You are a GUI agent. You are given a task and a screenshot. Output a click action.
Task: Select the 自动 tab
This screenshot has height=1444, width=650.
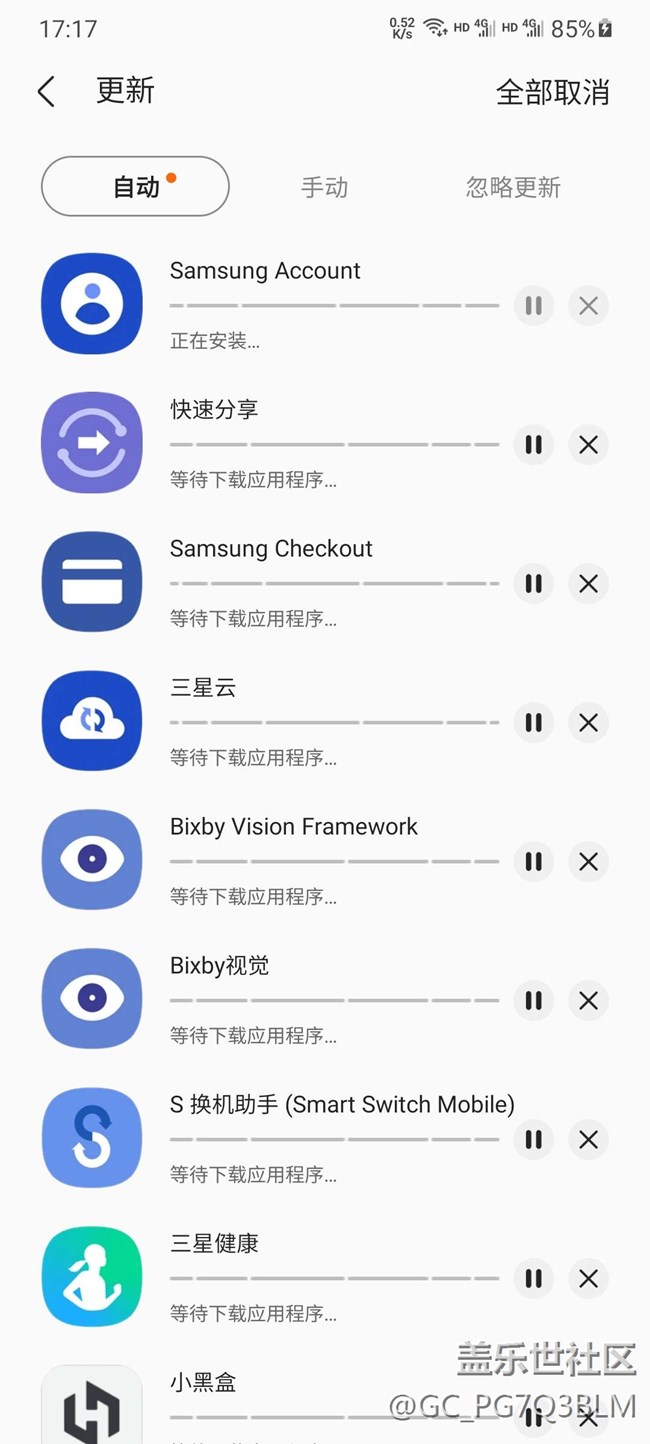[135, 186]
